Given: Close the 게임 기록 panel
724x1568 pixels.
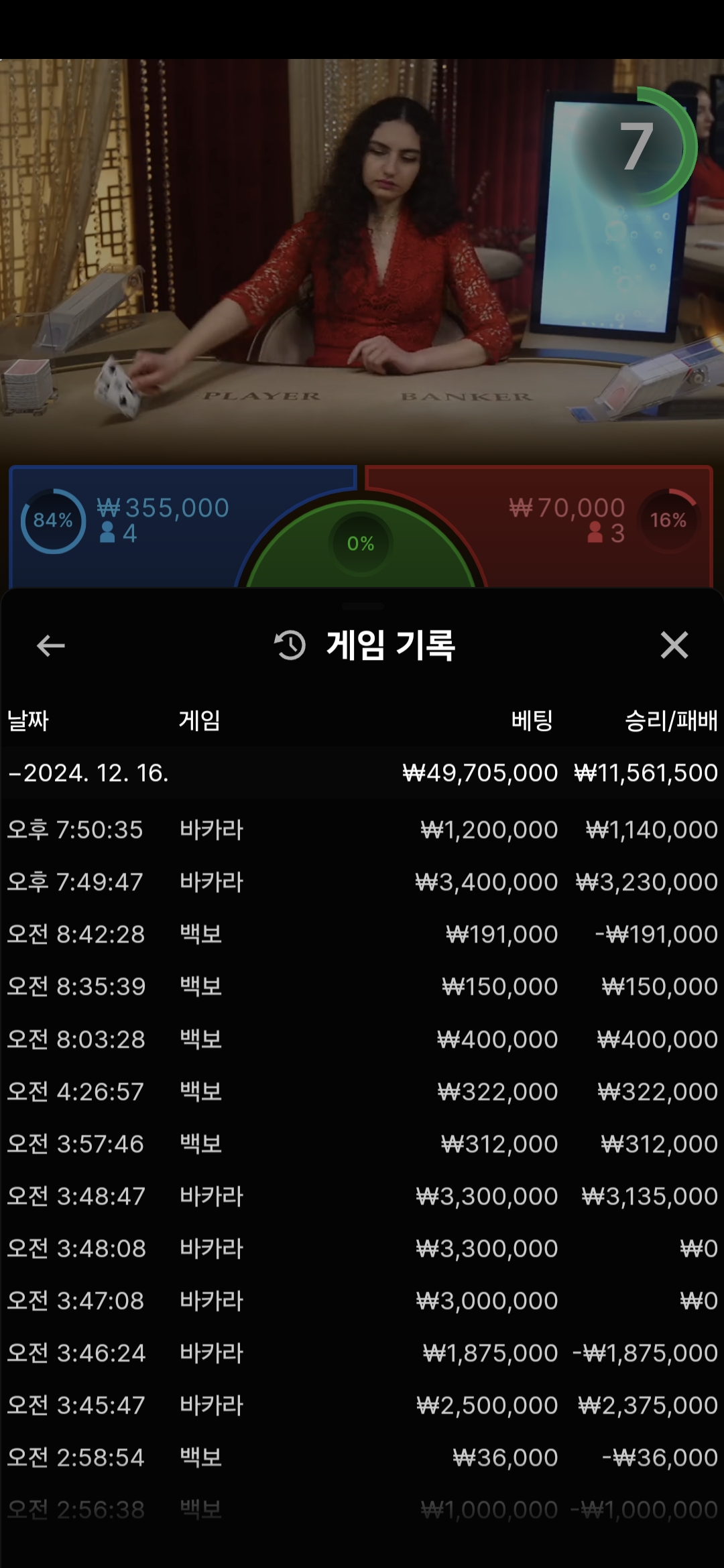Looking at the screenshot, I should (x=674, y=645).
